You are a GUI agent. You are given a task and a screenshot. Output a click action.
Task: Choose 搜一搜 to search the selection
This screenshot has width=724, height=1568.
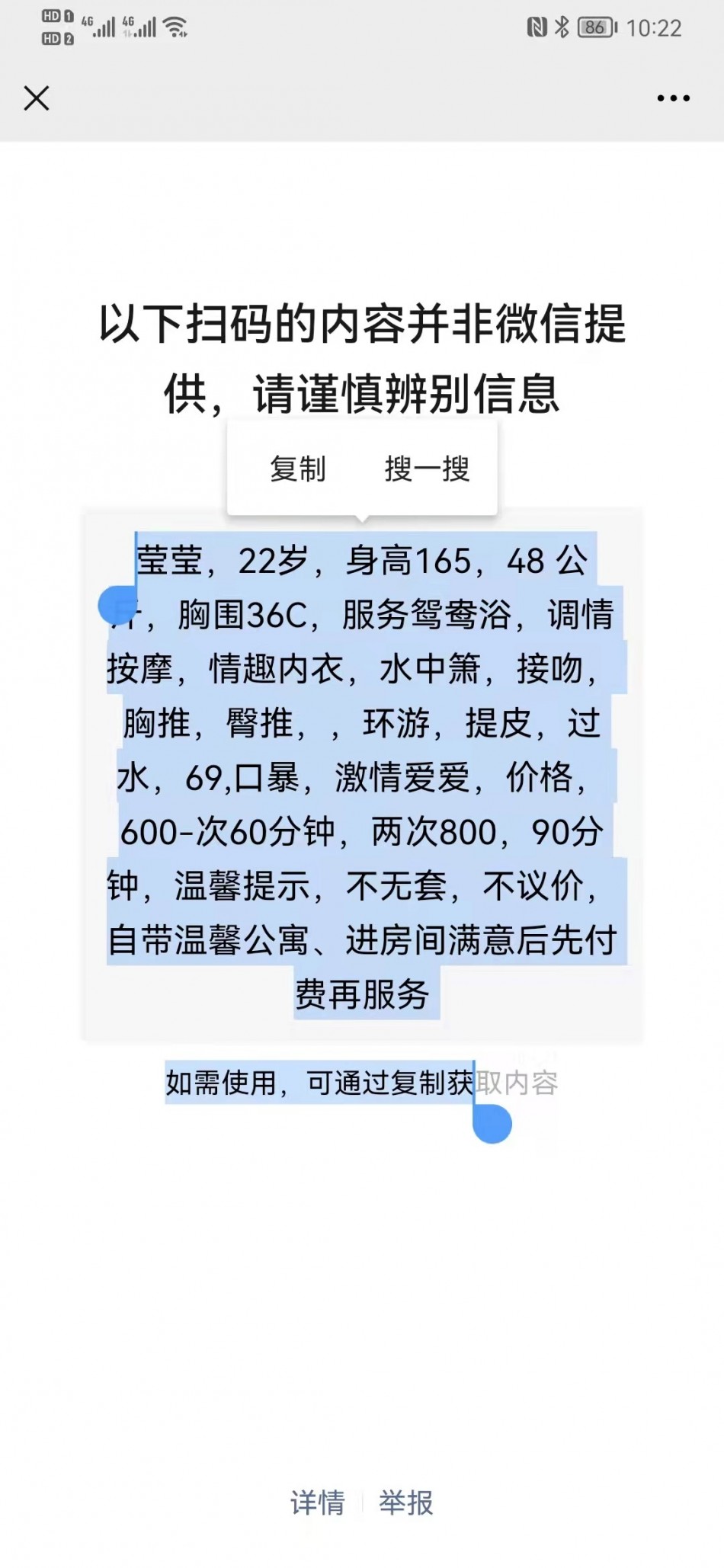click(x=427, y=469)
